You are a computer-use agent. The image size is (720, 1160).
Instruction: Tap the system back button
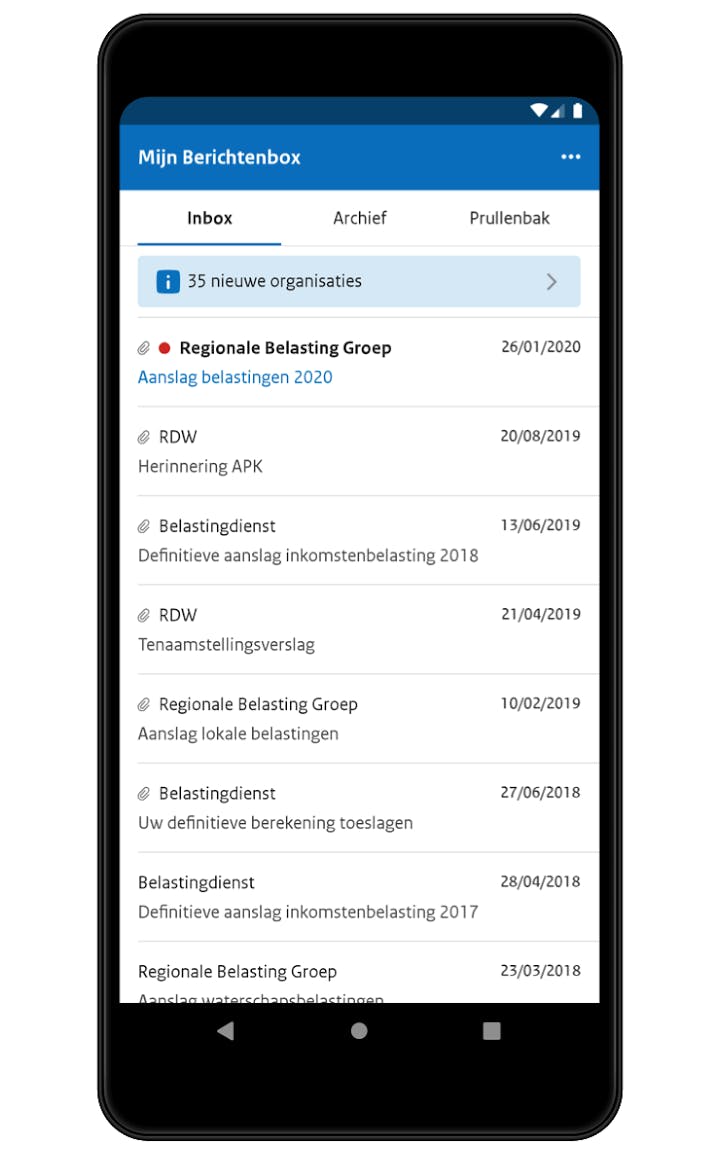tap(226, 1031)
